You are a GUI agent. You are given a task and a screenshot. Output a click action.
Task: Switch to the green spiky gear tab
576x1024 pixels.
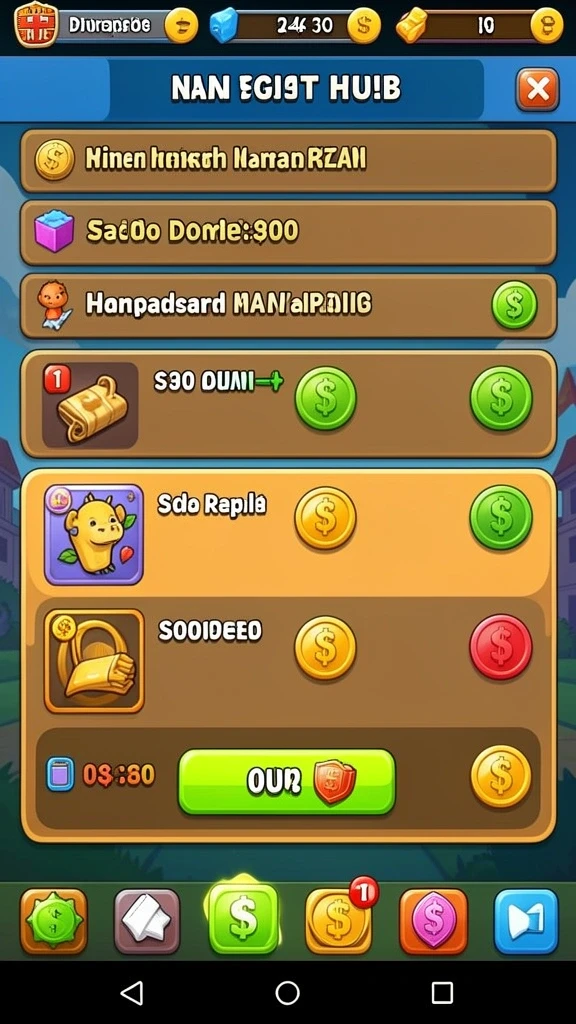pos(54,921)
